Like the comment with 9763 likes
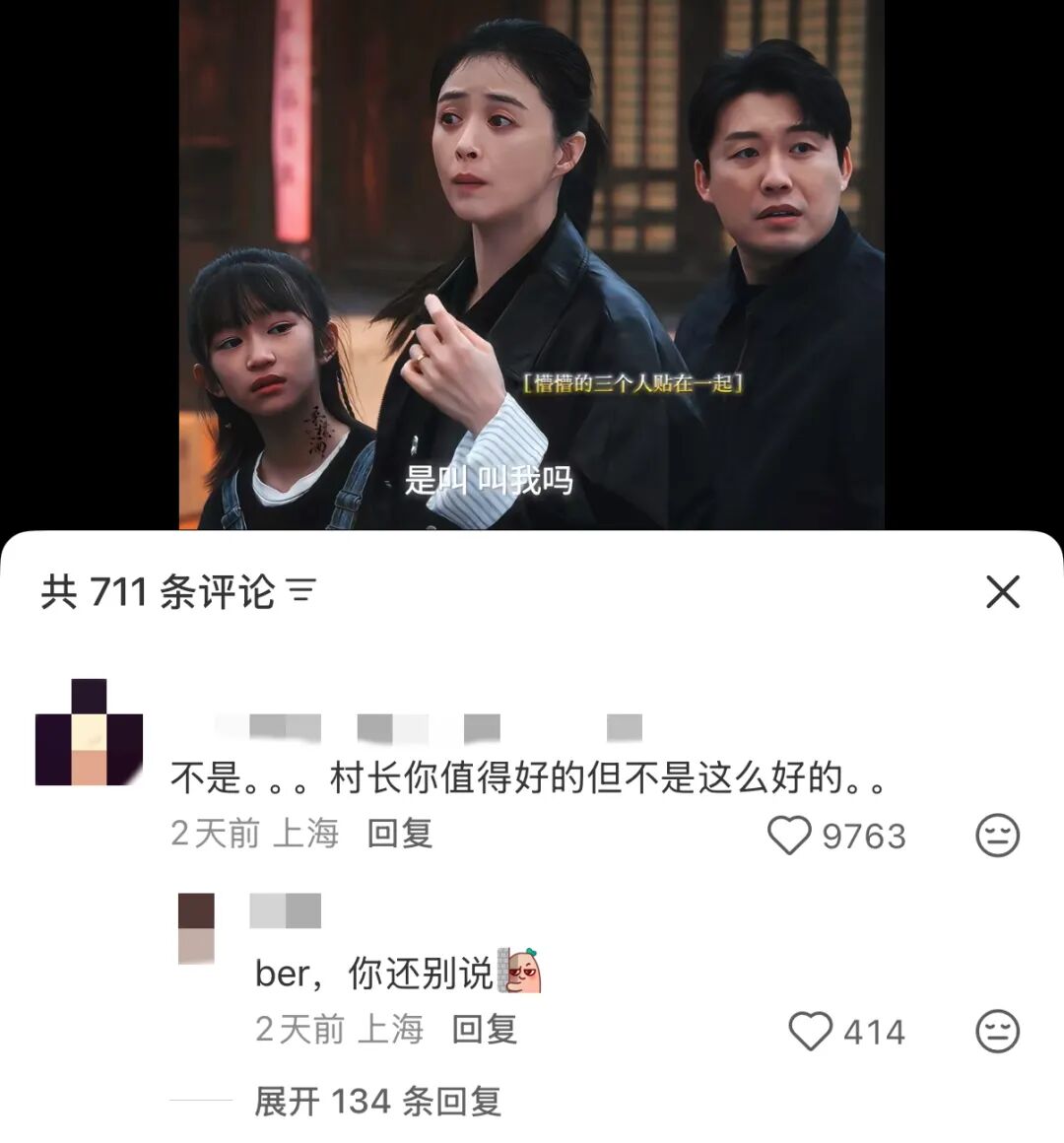Viewport: 1064px width, 1143px height. 789,836
